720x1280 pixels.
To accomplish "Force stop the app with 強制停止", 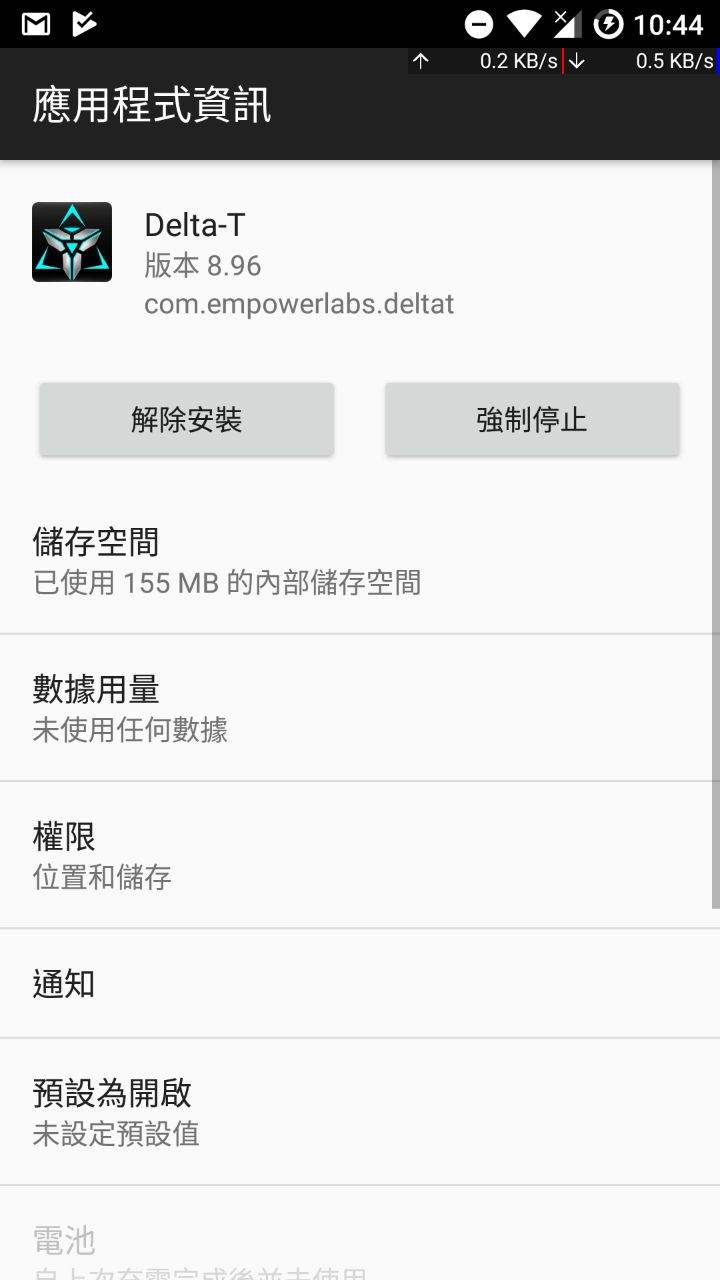I will [x=532, y=420].
